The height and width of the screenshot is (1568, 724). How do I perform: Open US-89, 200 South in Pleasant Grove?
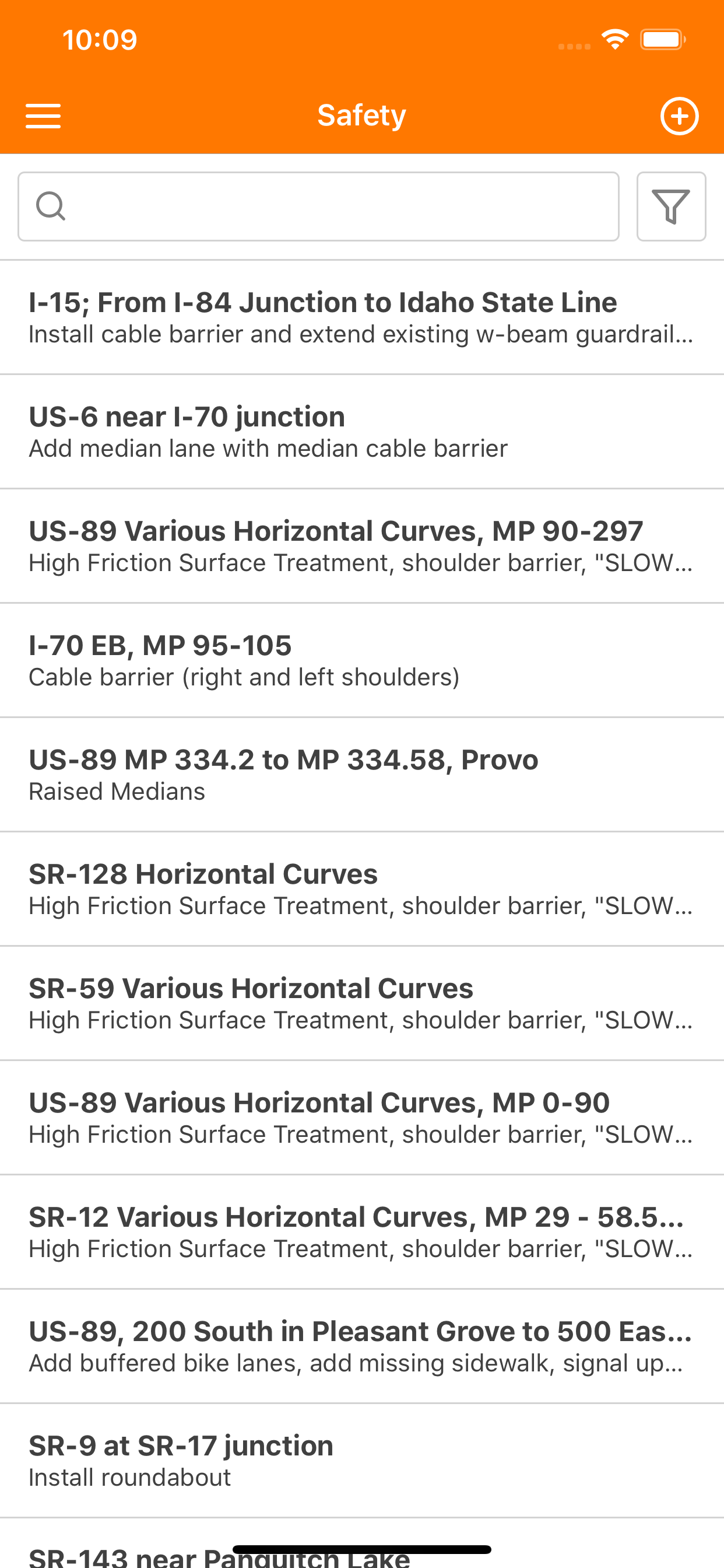coord(362,1347)
